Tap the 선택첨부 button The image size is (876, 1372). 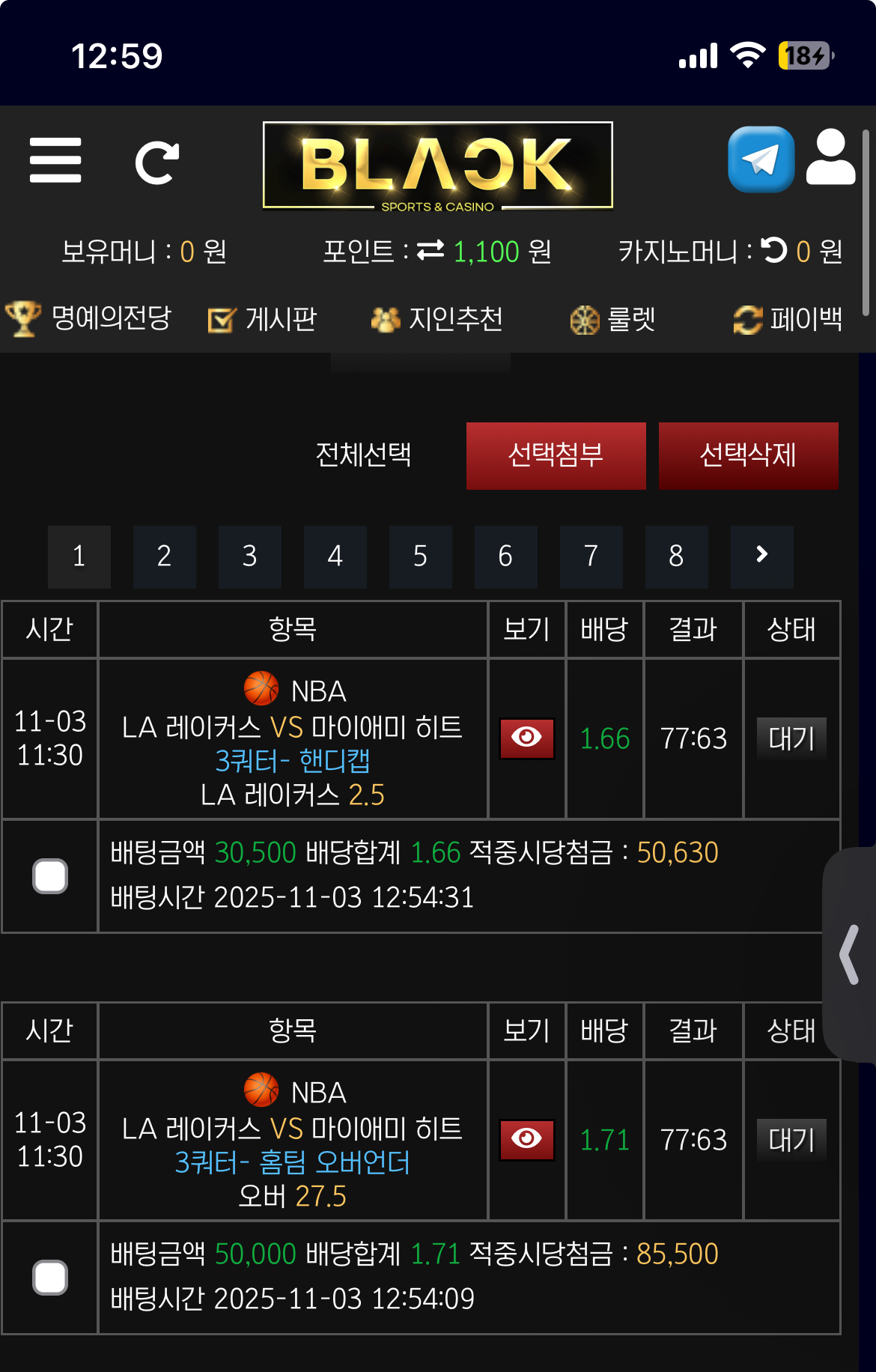click(x=556, y=455)
